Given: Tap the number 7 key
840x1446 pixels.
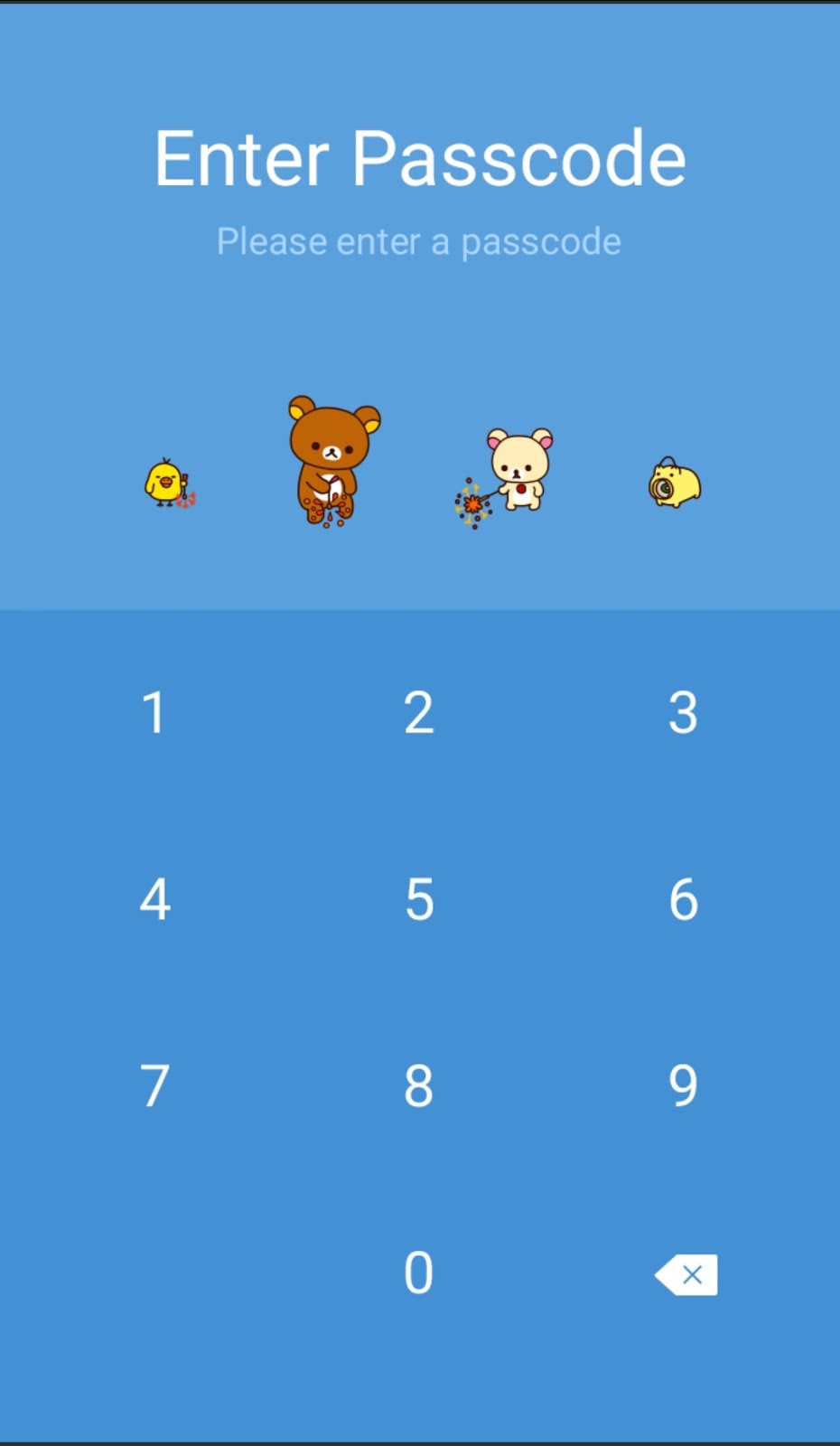Looking at the screenshot, I should pos(154,1085).
